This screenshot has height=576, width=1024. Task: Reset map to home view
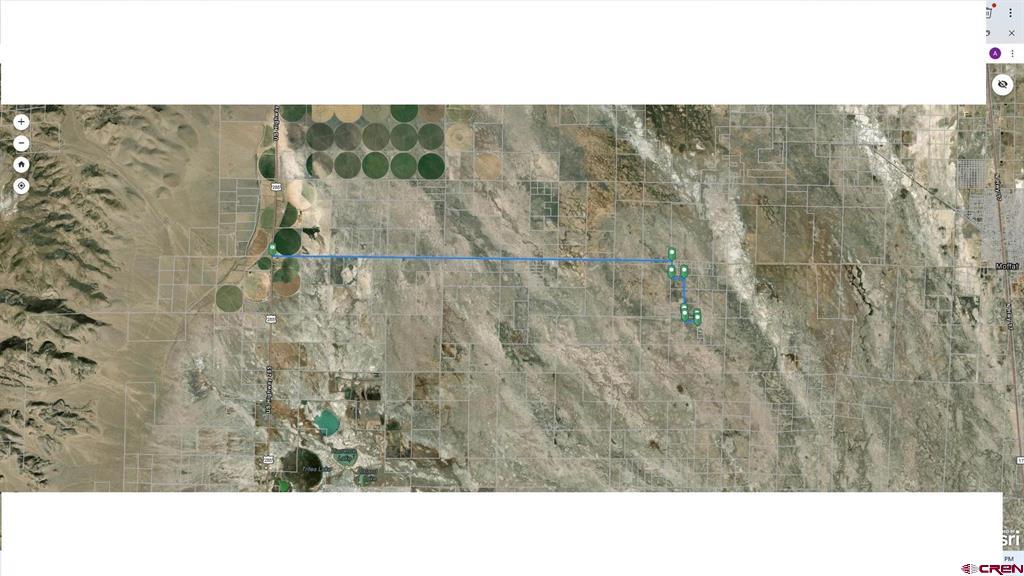click(21, 164)
